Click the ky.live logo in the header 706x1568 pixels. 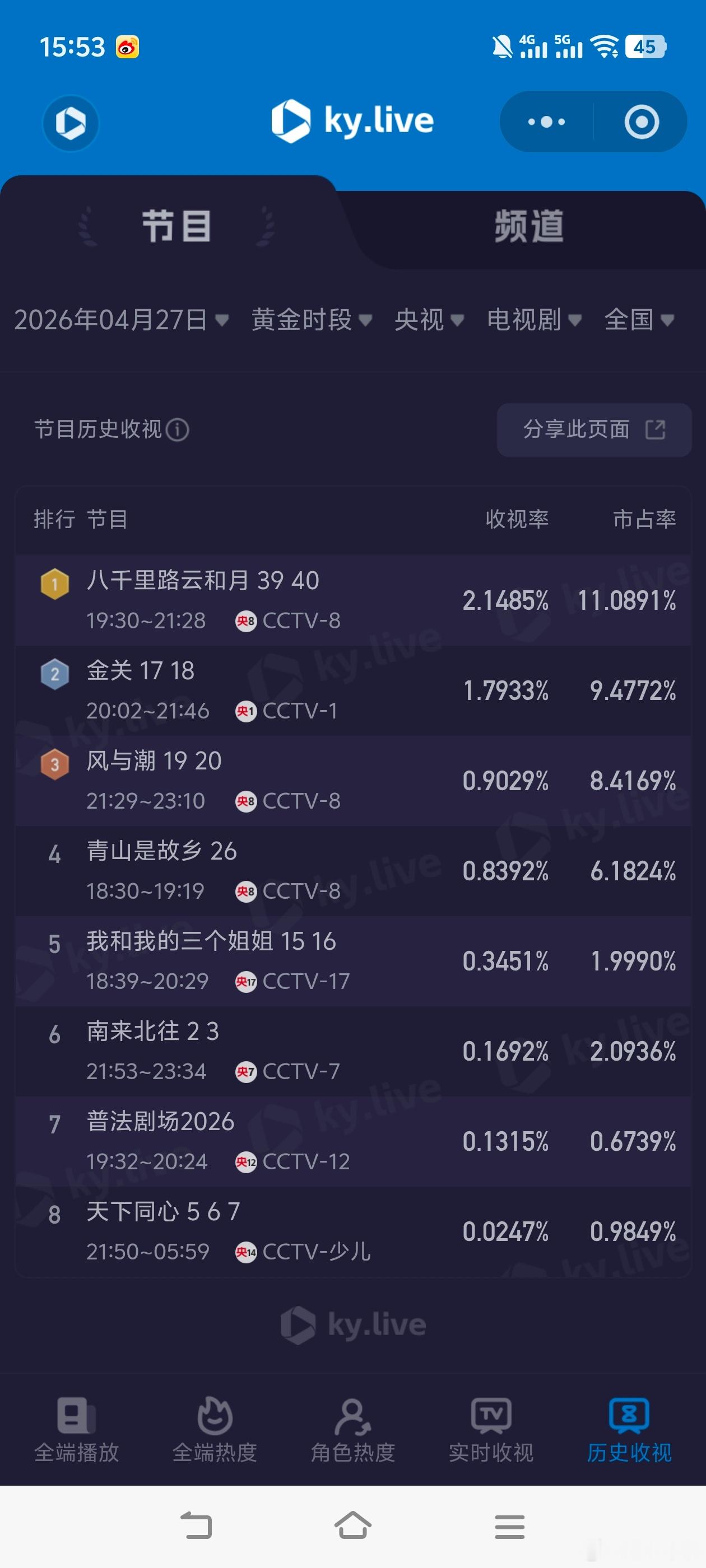click(354, 120)
